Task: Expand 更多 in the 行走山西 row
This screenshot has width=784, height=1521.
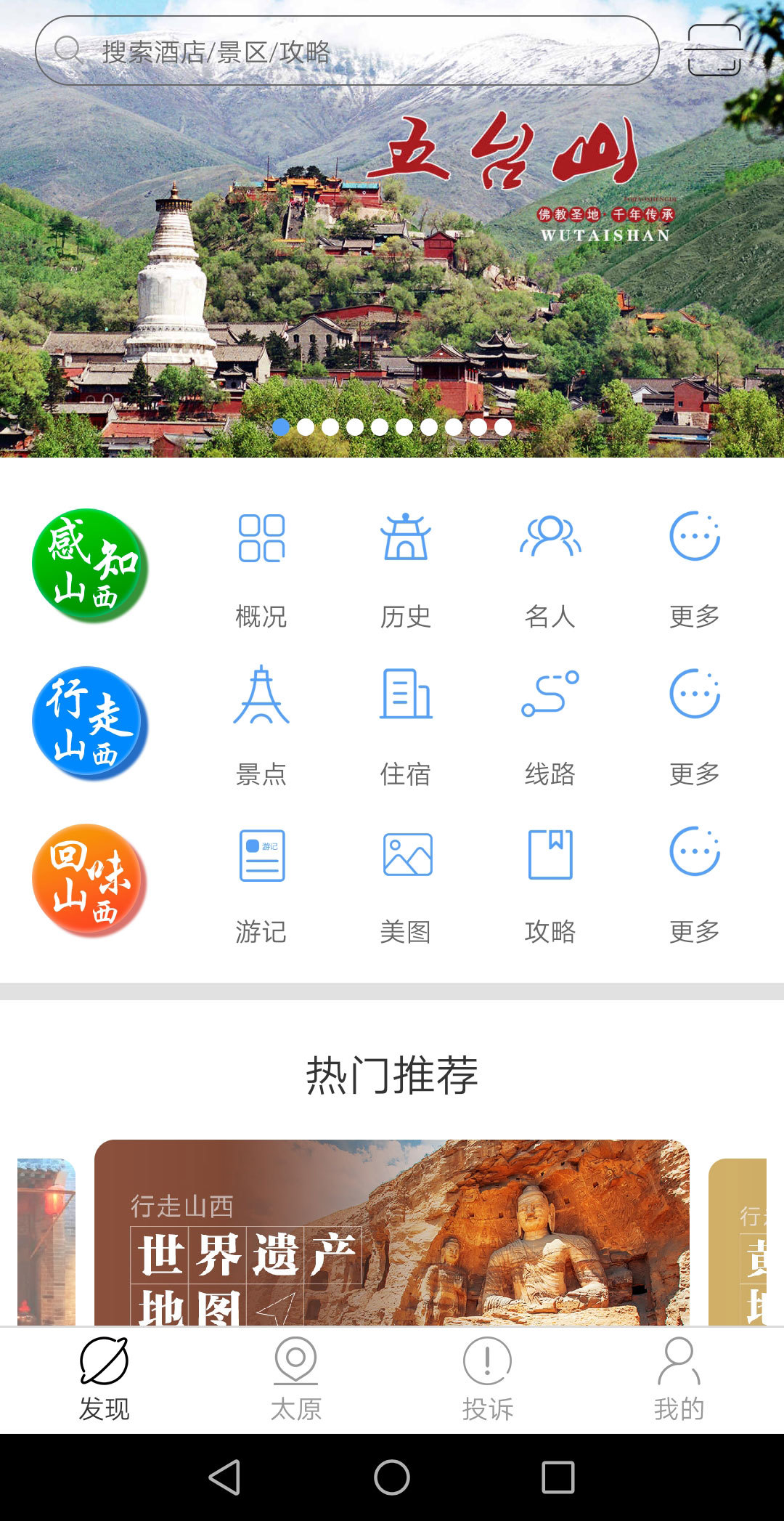Action: (695, 697)
